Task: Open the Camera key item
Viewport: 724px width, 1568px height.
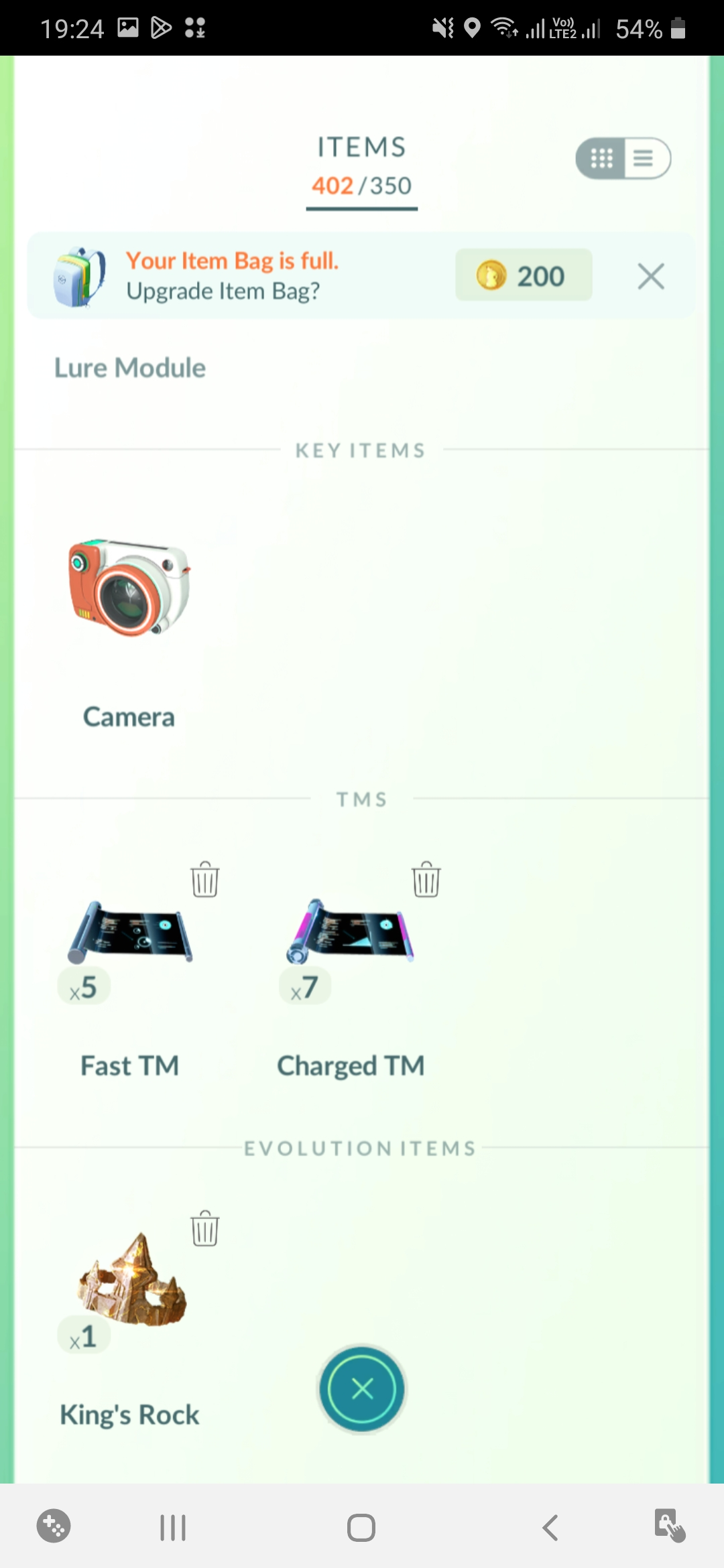Action: tap(129, 590)
